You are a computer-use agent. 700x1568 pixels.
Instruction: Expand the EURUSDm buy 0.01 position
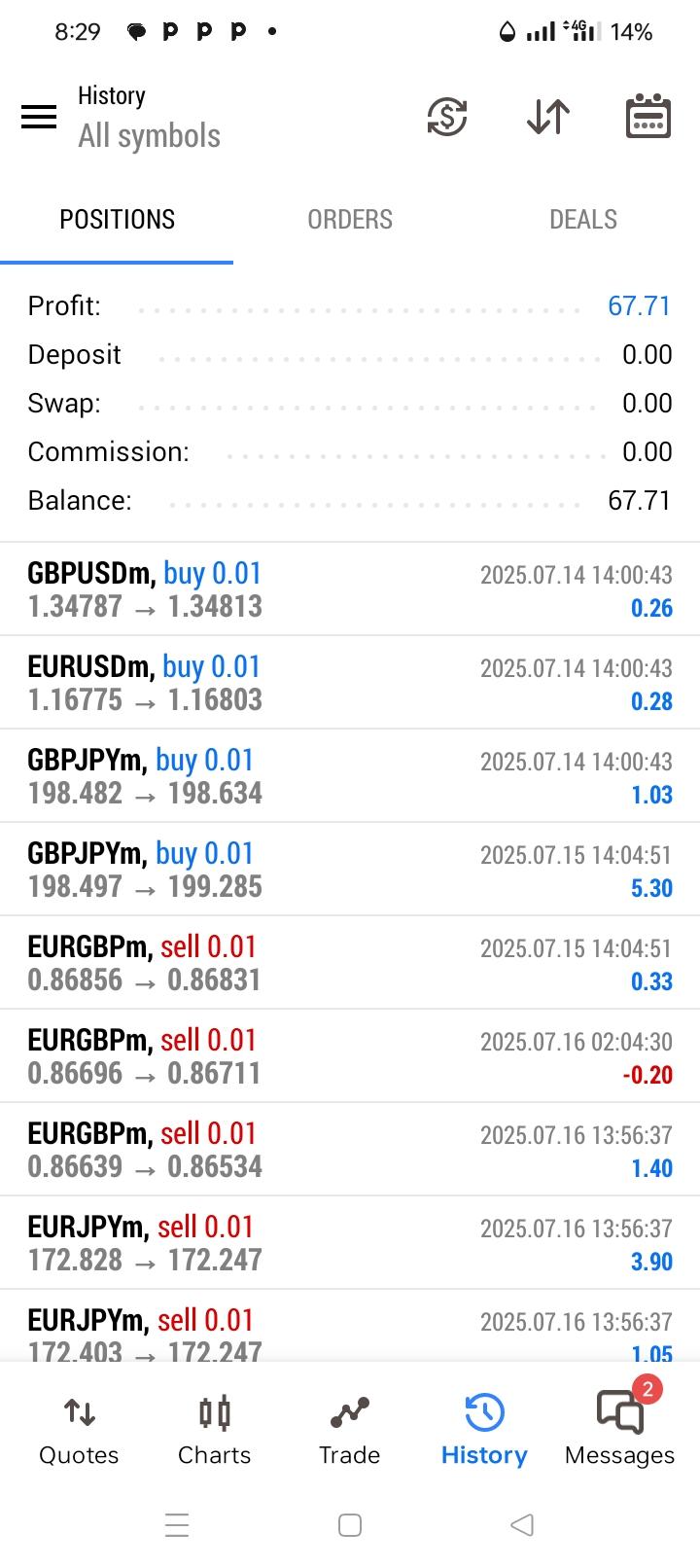[x=350, y=683]
